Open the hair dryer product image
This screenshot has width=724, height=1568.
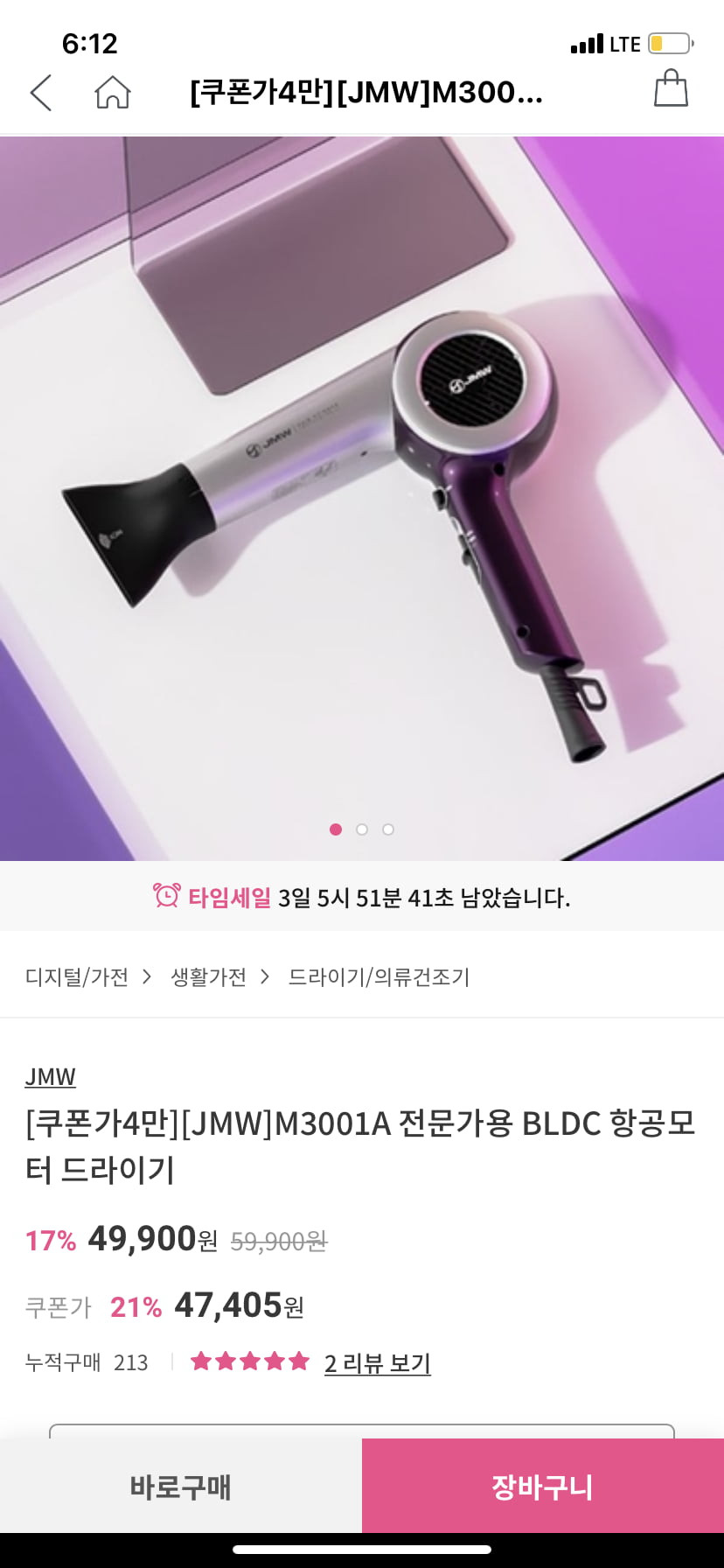(x=362, y=498)
